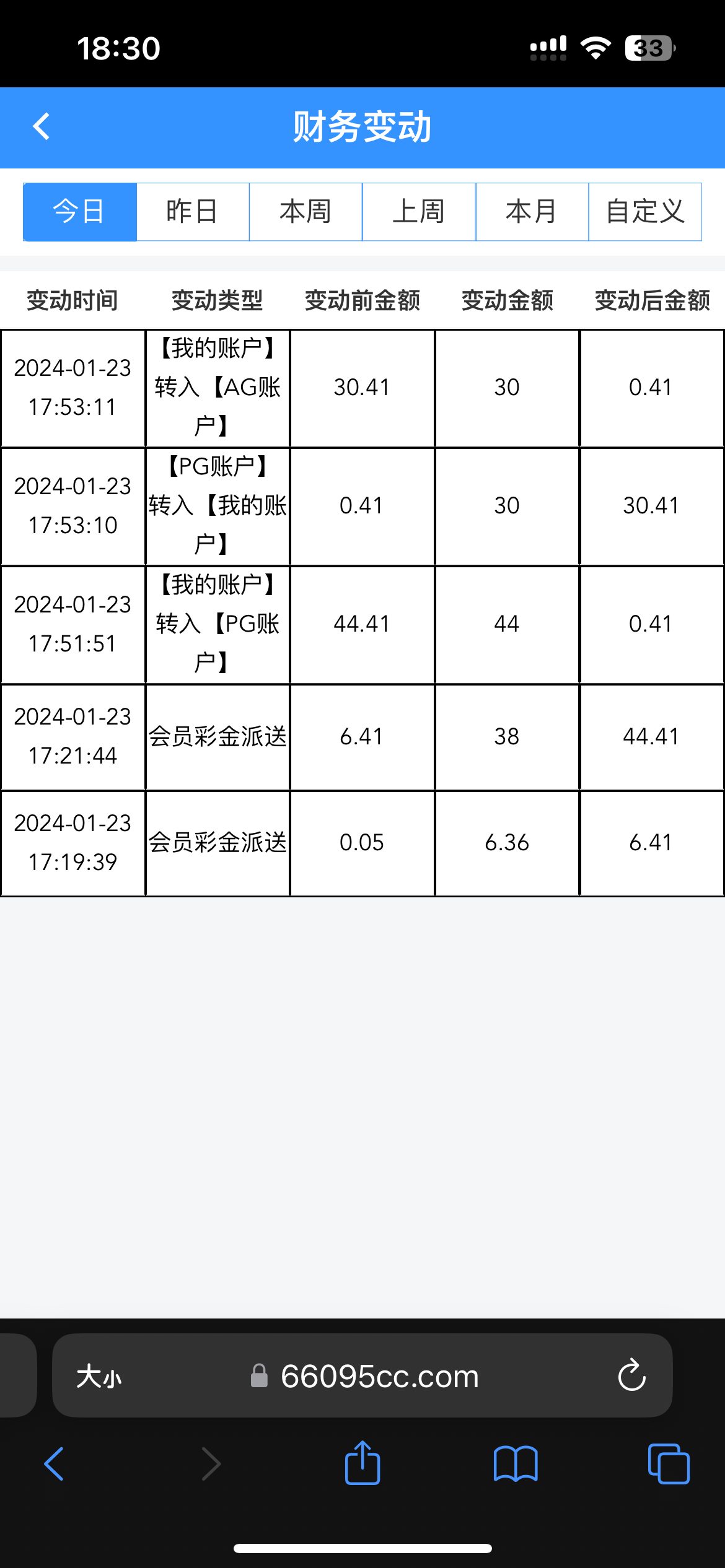Show records for 本周
The width and height of the screenshot is (725, 1568).
[x=305, y=212]
